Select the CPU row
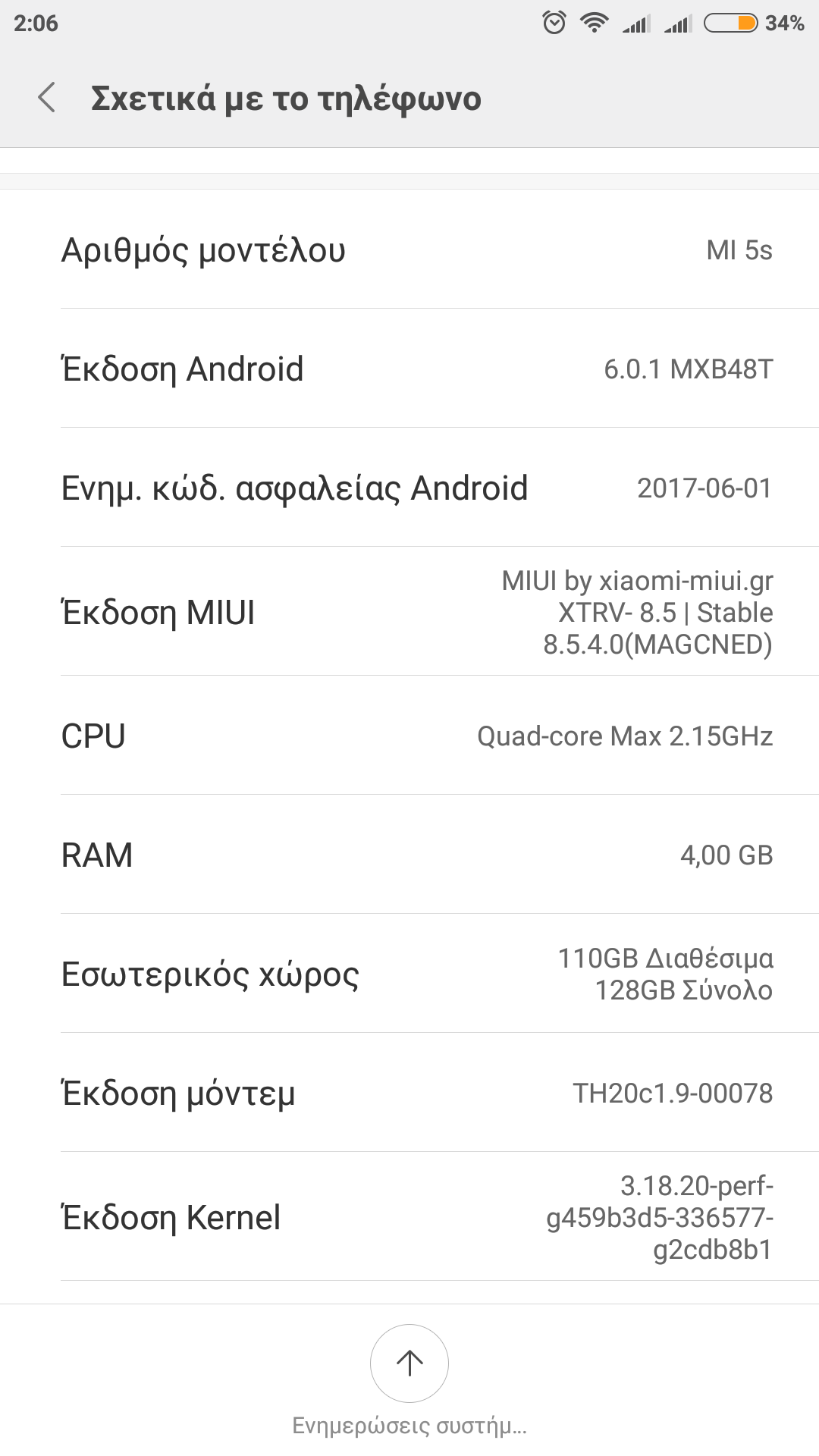The height and width of the screenshot is (1456, 819). (x=409, y=736)
